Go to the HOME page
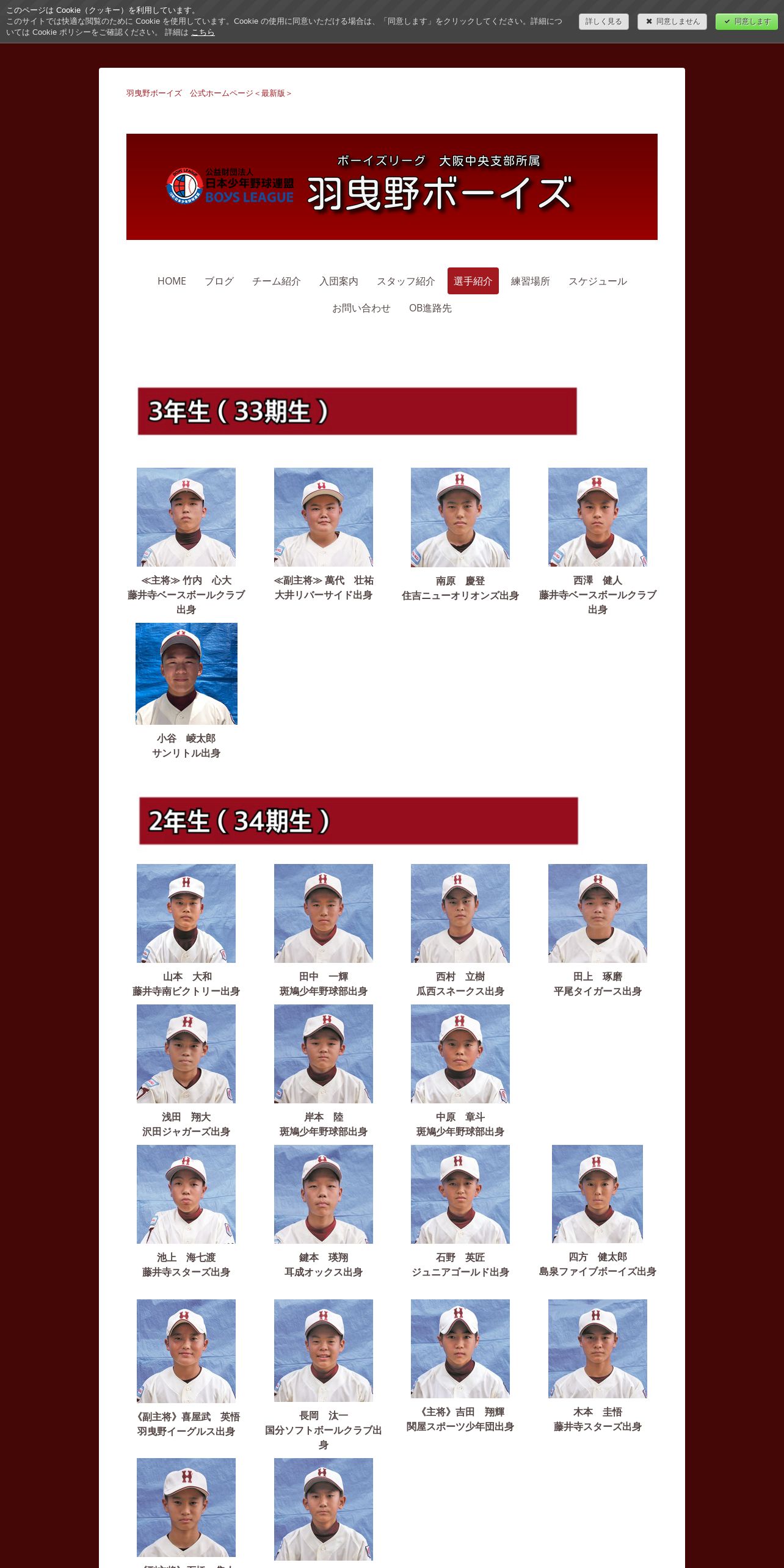Screen dimensions: 784x1568 (x=172, y=281)
